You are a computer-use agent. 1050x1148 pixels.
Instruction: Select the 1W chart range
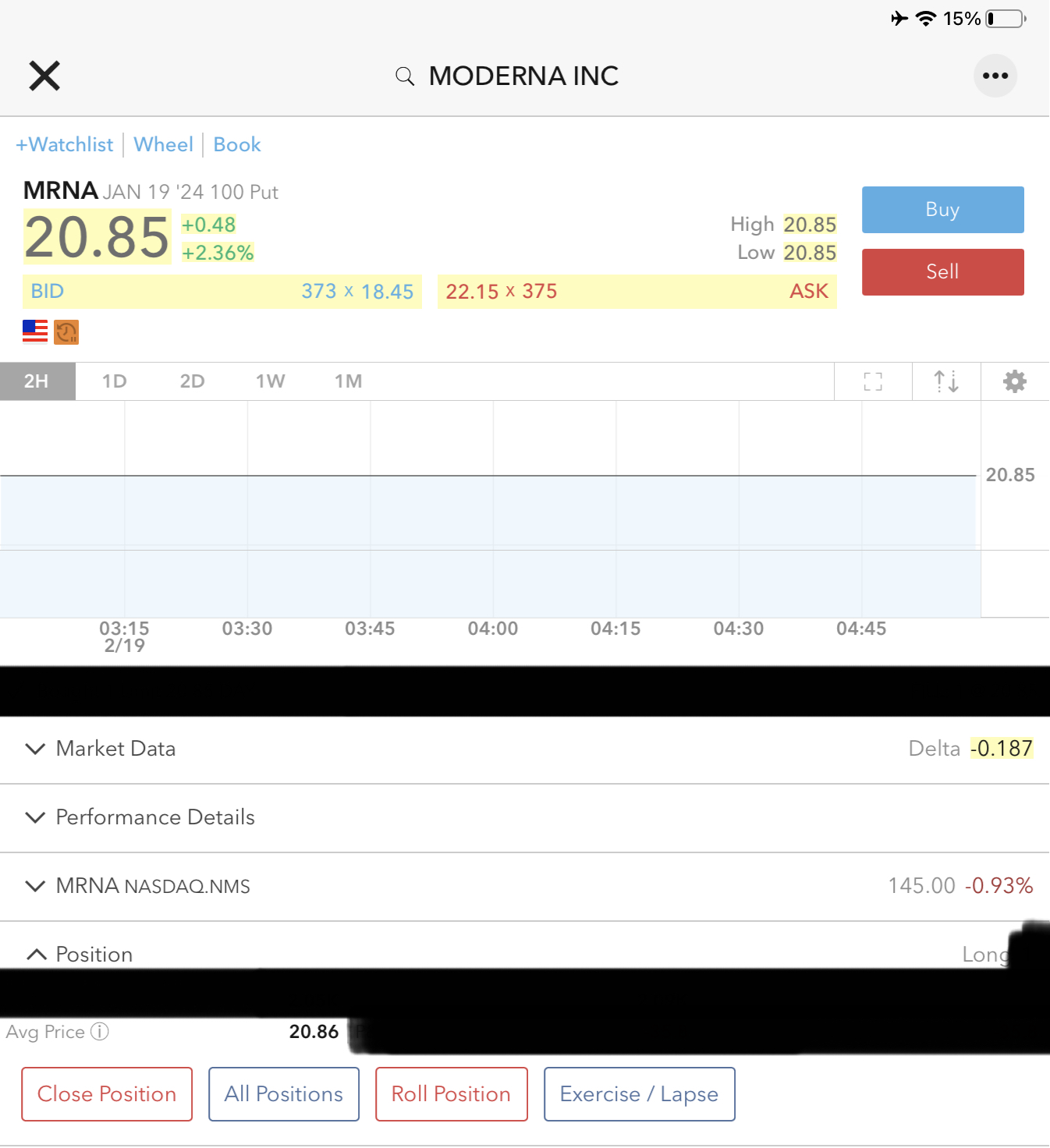(270, 381)
